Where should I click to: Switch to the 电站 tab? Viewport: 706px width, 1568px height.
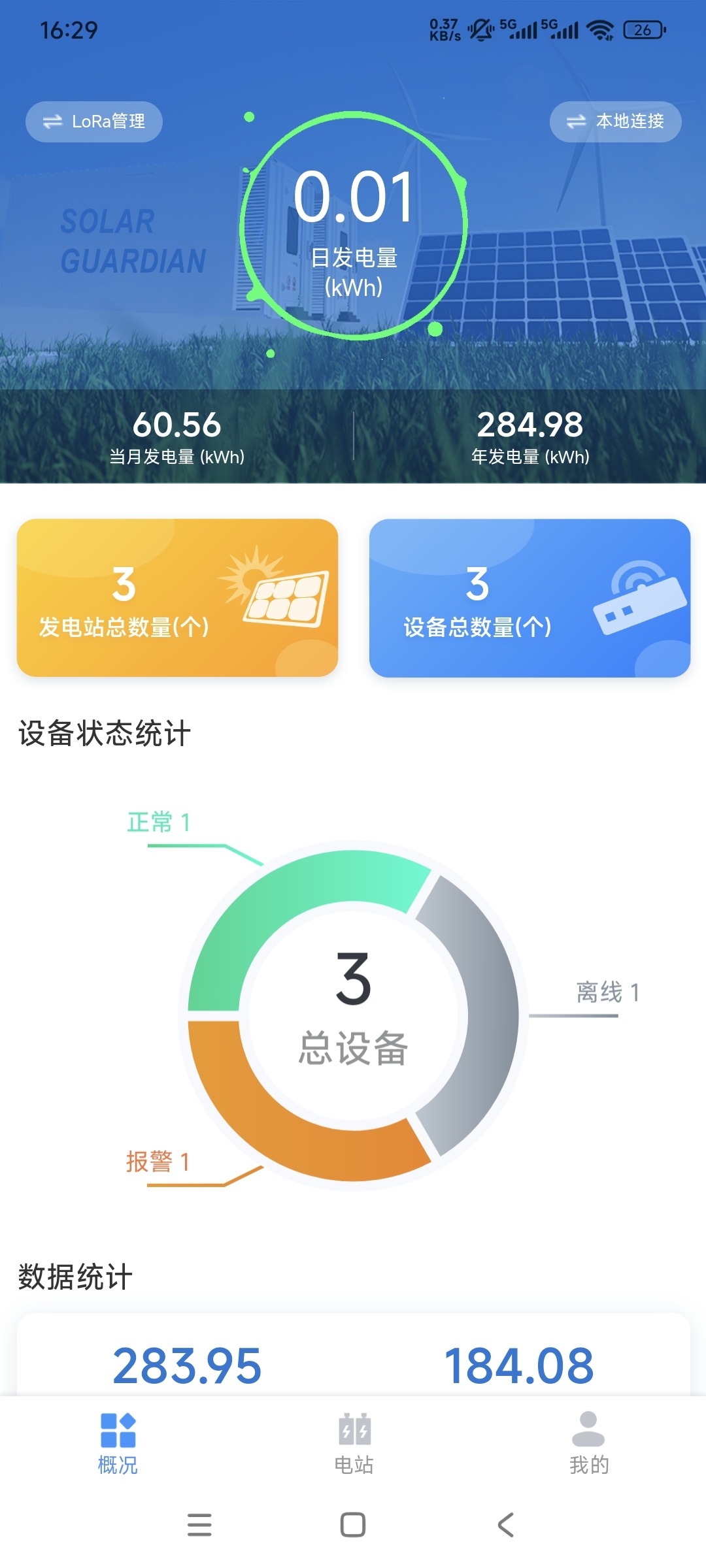click(x=354, y=1444)
